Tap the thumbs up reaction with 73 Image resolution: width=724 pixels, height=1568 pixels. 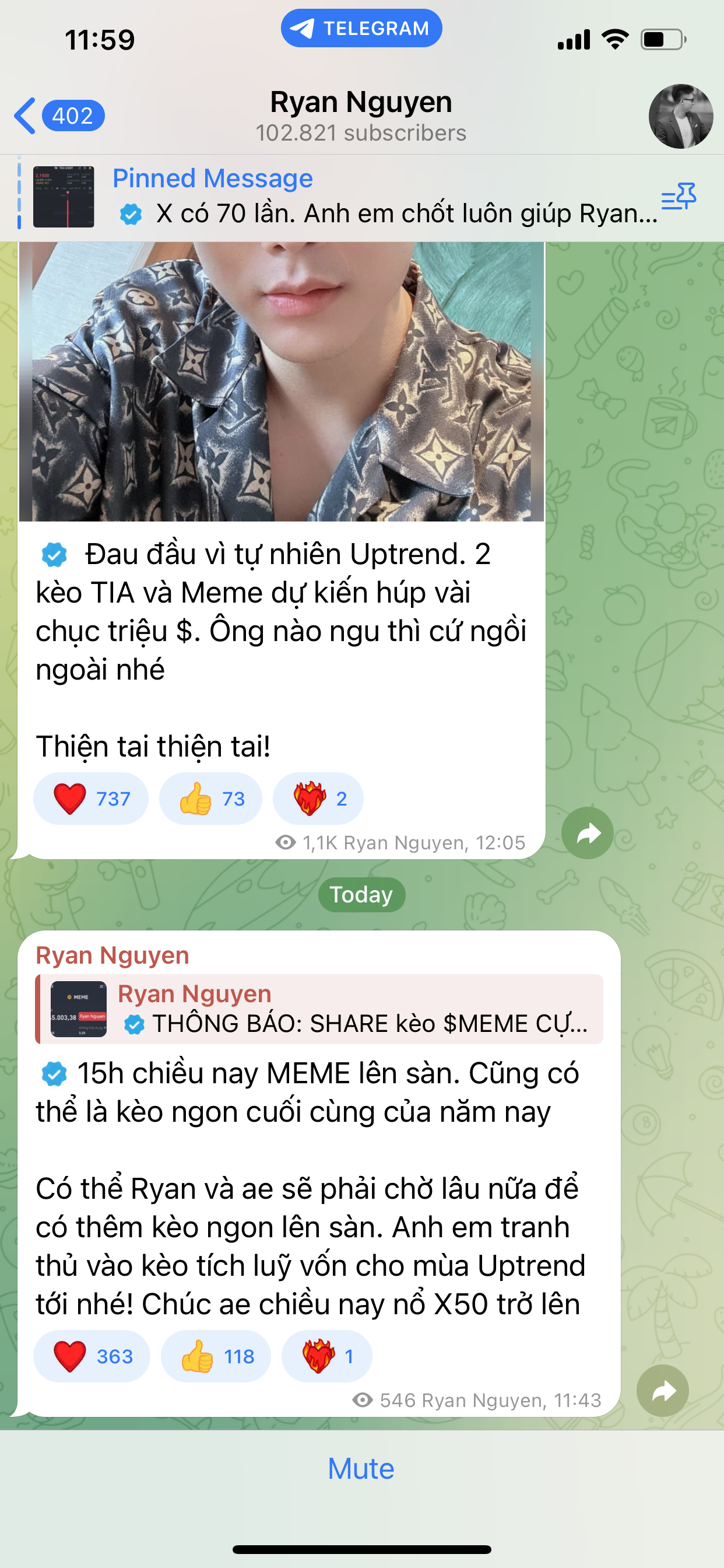[x=210, y=799]
